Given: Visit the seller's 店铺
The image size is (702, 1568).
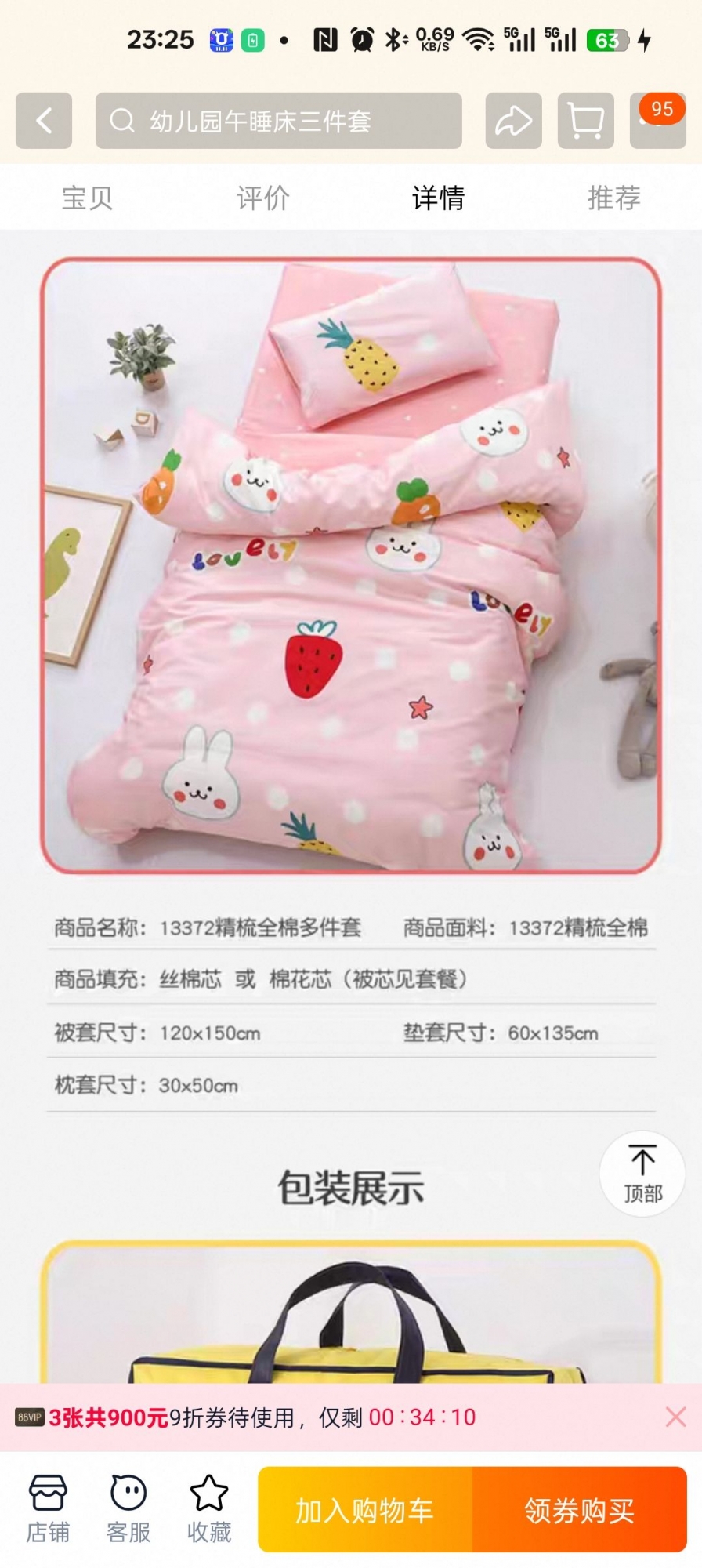Looking at the screenshot, I should [x=48, y=1509].
